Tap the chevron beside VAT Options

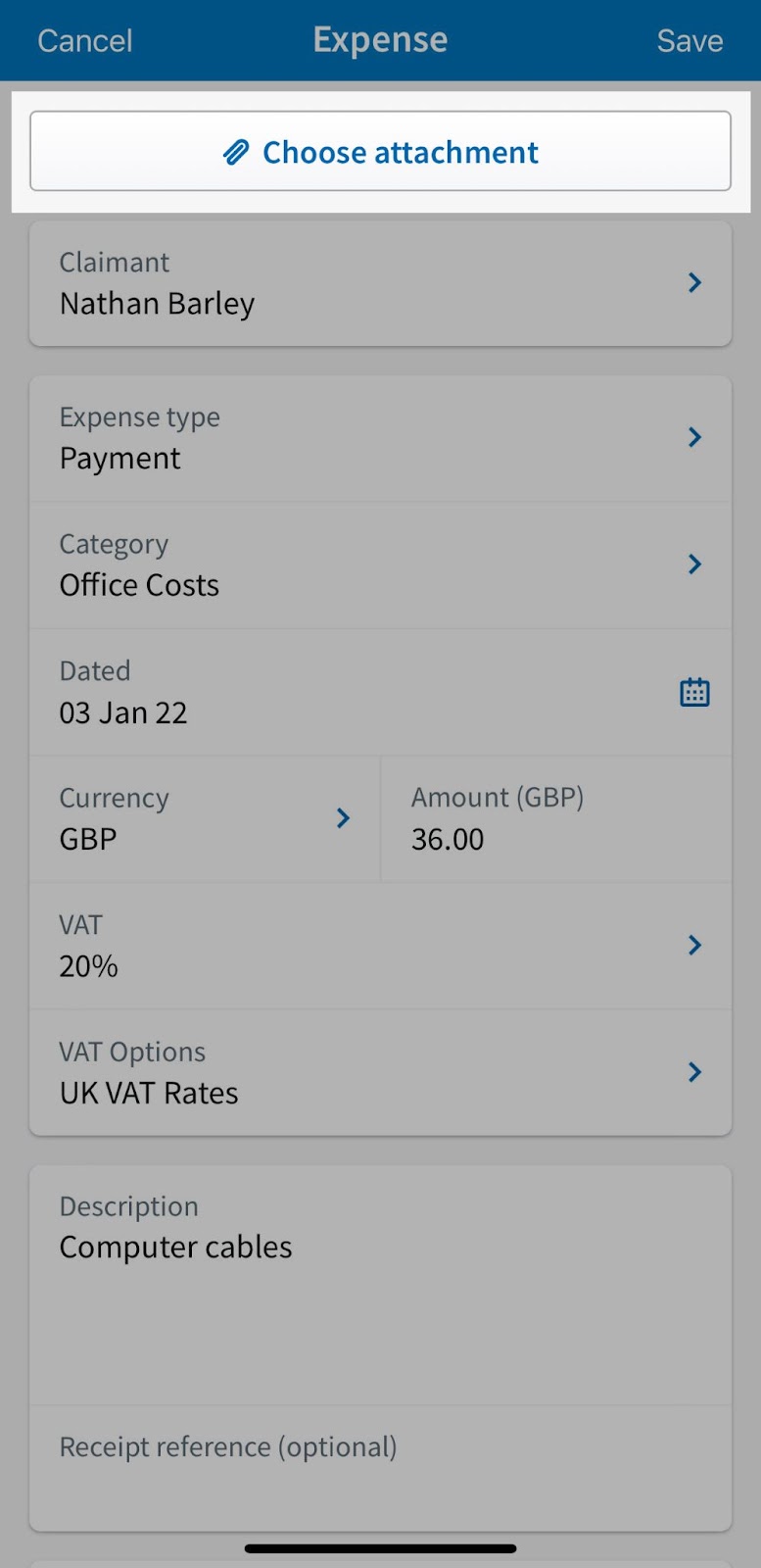[694, 1072]
